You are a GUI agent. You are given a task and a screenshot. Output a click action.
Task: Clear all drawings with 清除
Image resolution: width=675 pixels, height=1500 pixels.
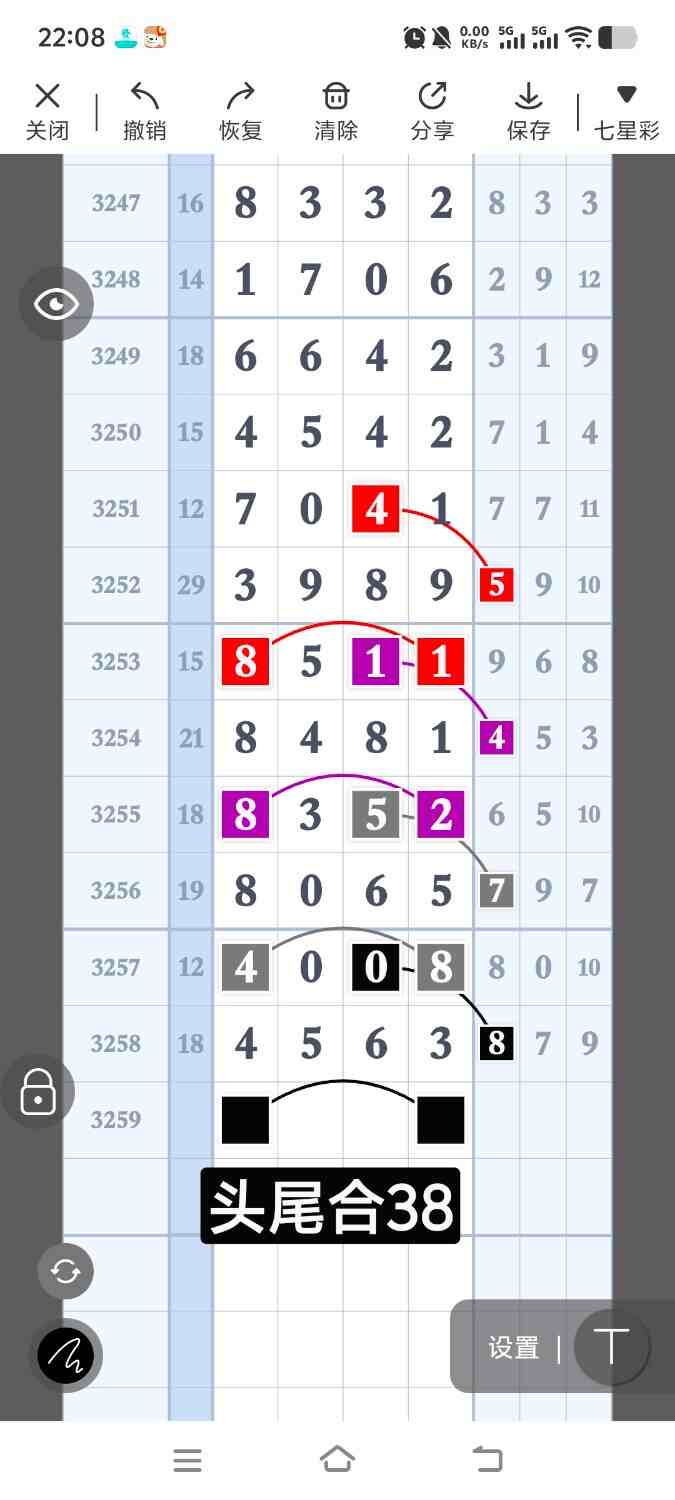336,111
